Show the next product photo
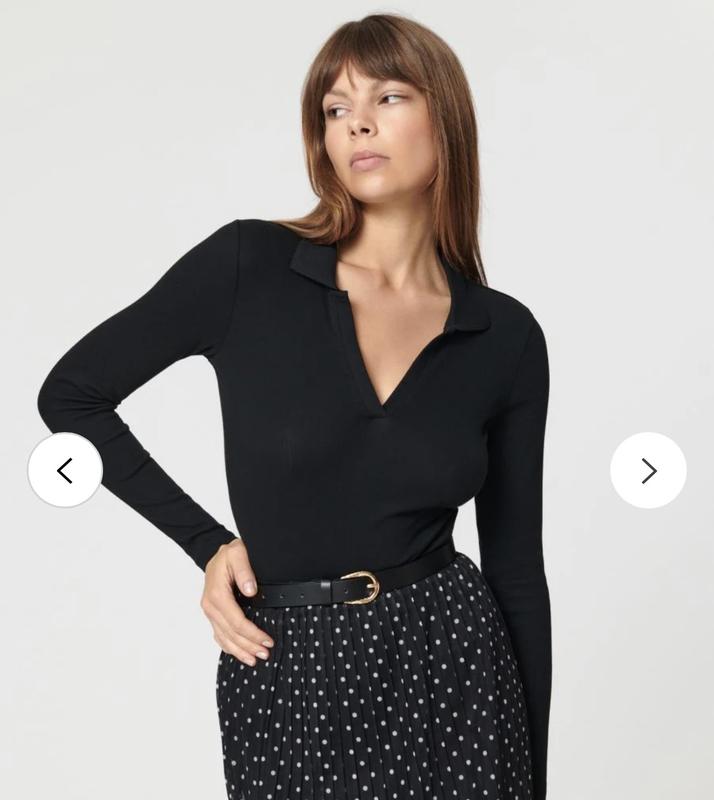This screenshot has width=714, height=800. click(x=648, y=470)
